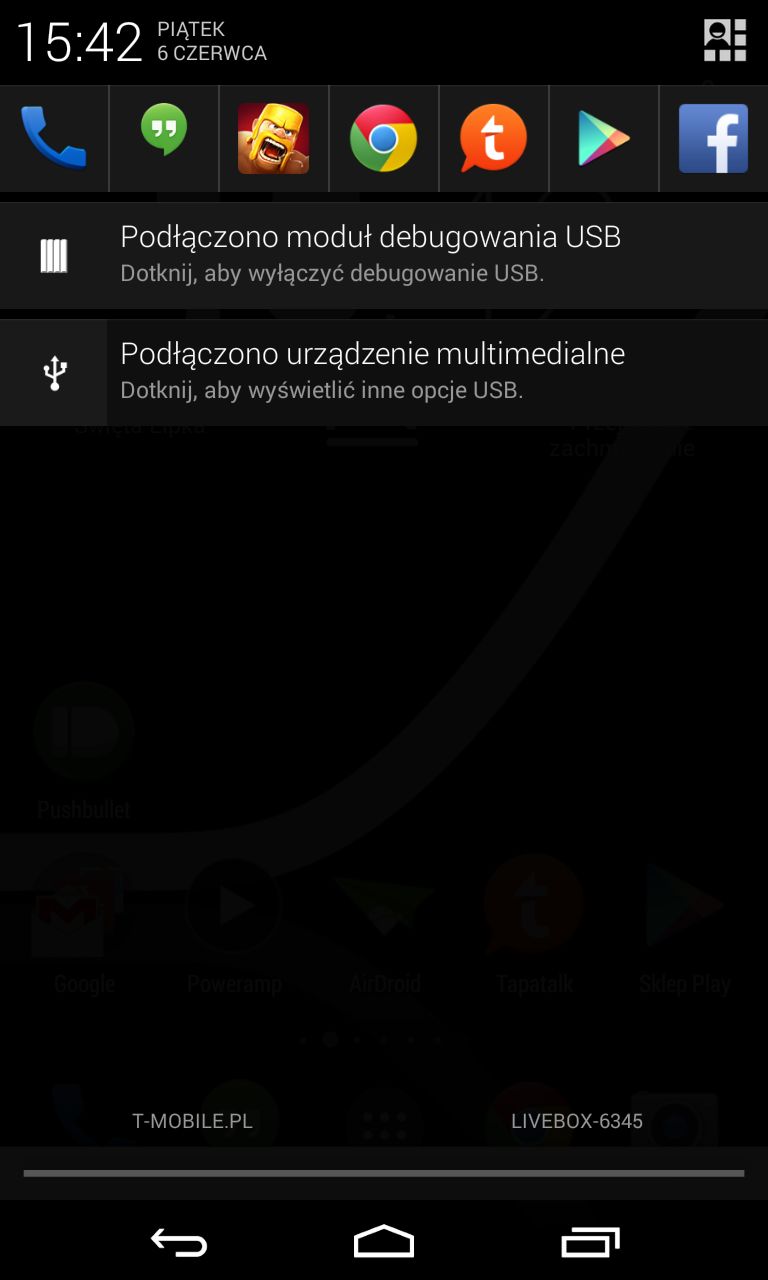Go back using the navigation bar
The height and width of the screenshot is (1280, 768).
click(179, 1242)
